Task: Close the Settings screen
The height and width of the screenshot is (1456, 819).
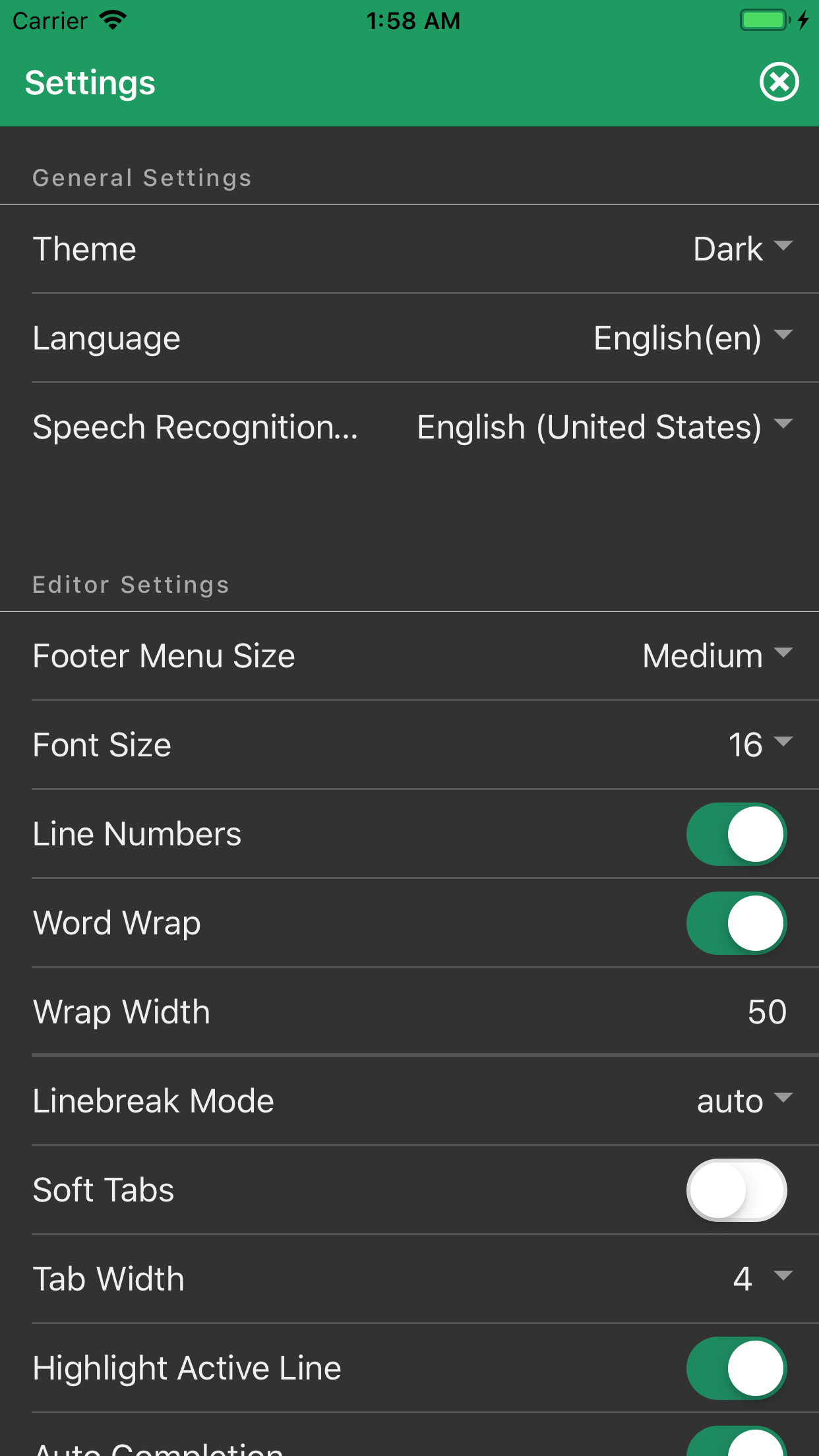Action: coord(779,82)
